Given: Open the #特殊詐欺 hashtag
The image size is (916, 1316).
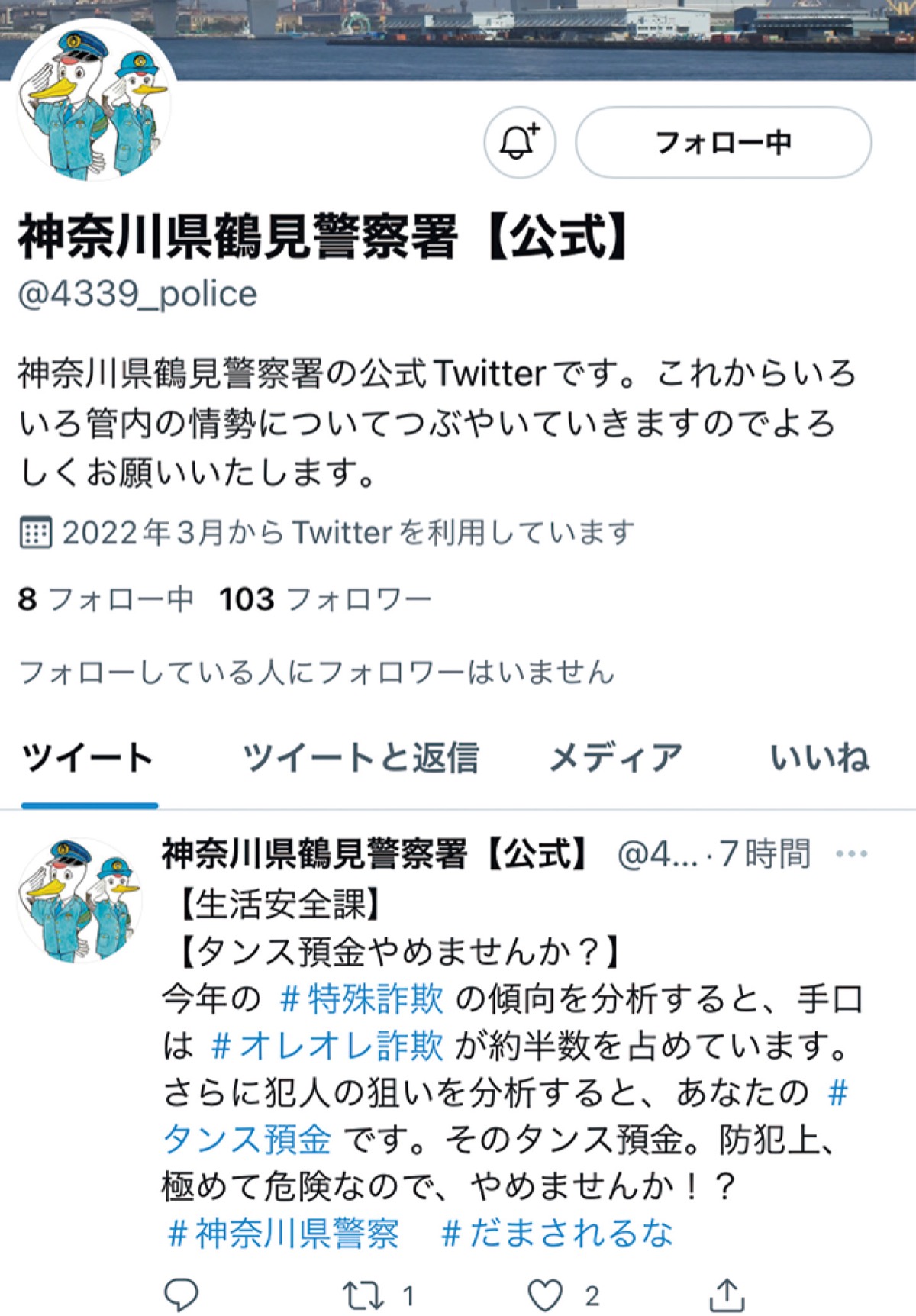Looking at the screenshot, I should (361, 998).
